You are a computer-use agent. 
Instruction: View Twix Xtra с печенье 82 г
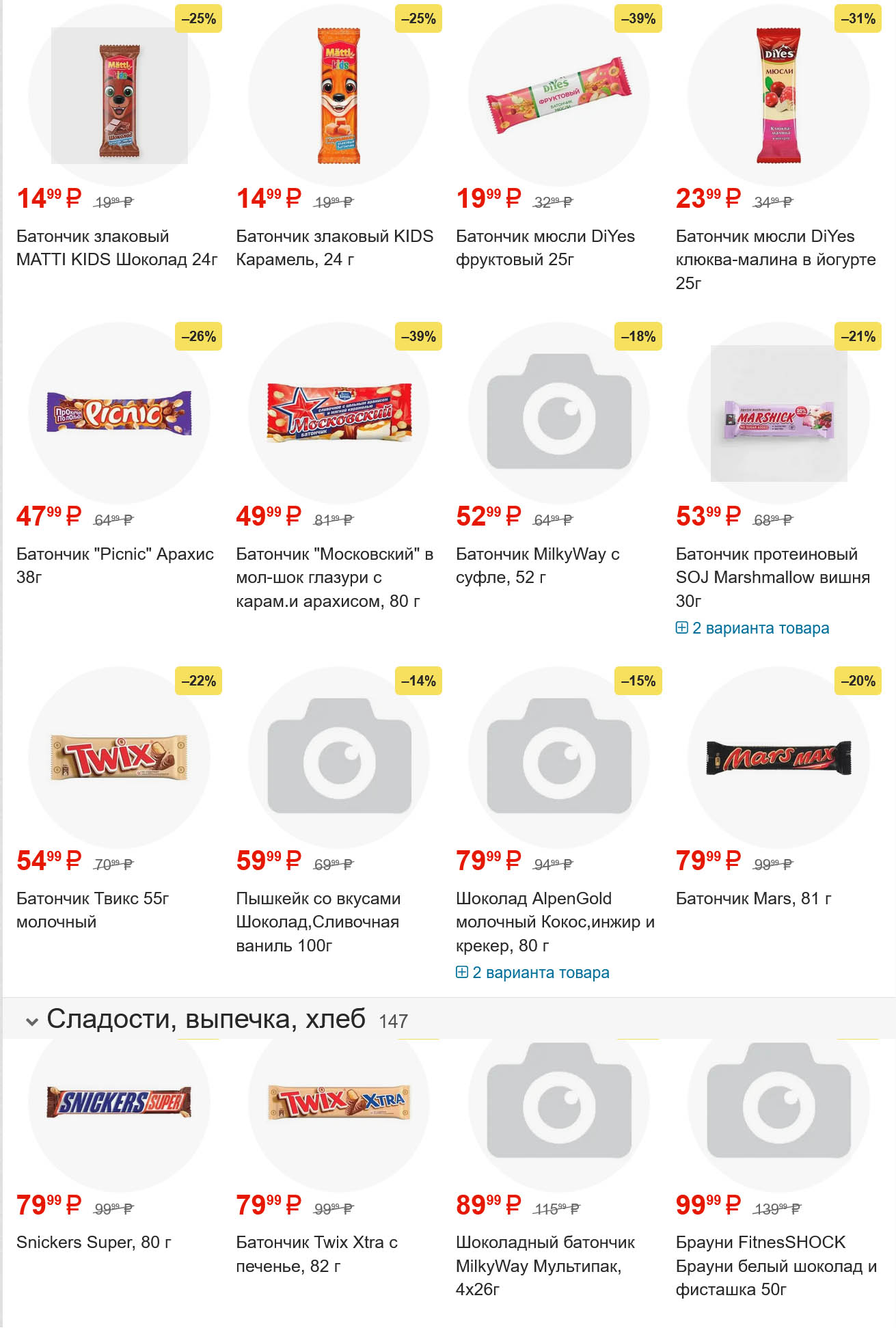[316, 1254]
